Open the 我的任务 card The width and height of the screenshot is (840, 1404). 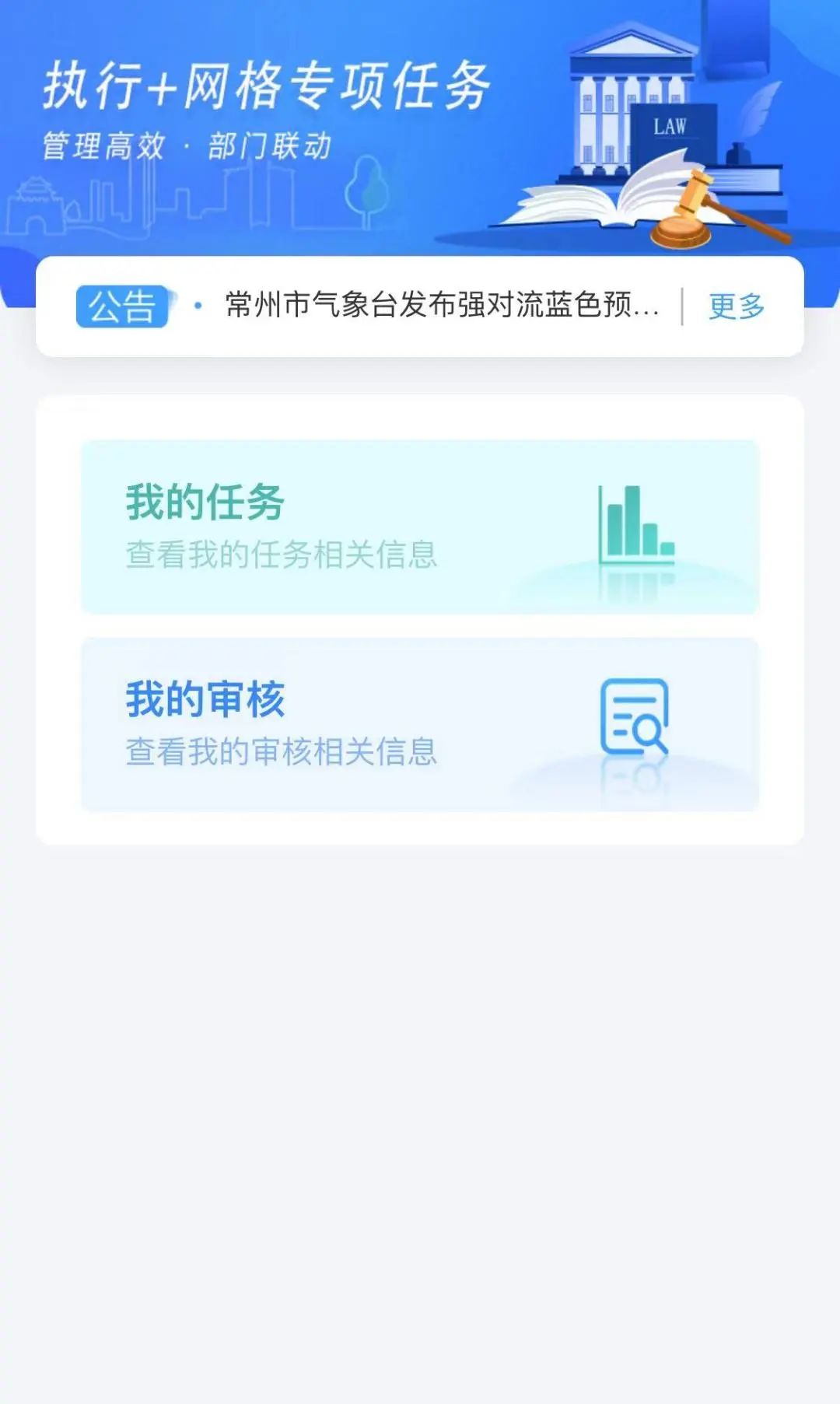tap(420, 527)
